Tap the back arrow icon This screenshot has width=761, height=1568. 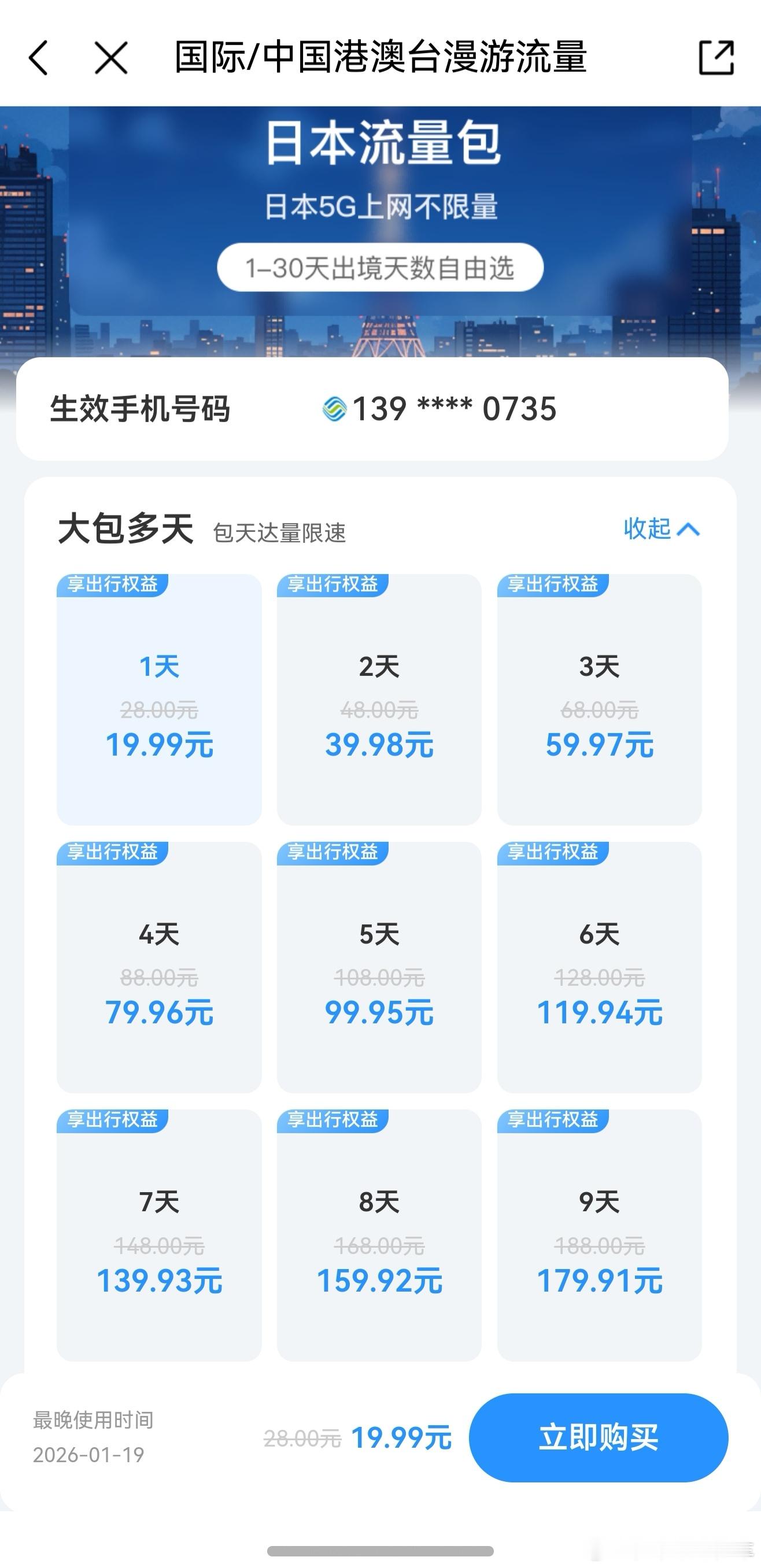coord(38,59)
